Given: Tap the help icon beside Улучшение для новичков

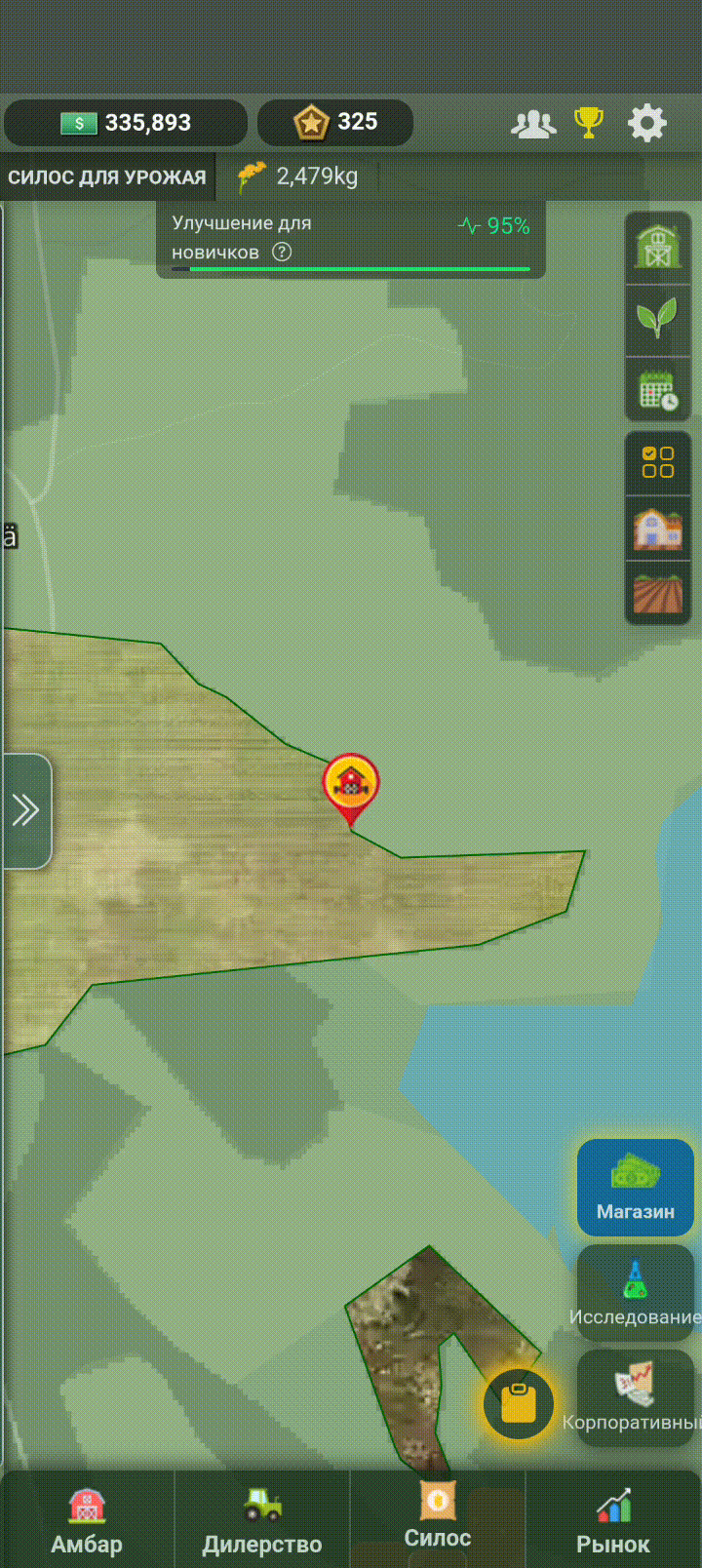Looking at the screenshot, I should [282, 252].
